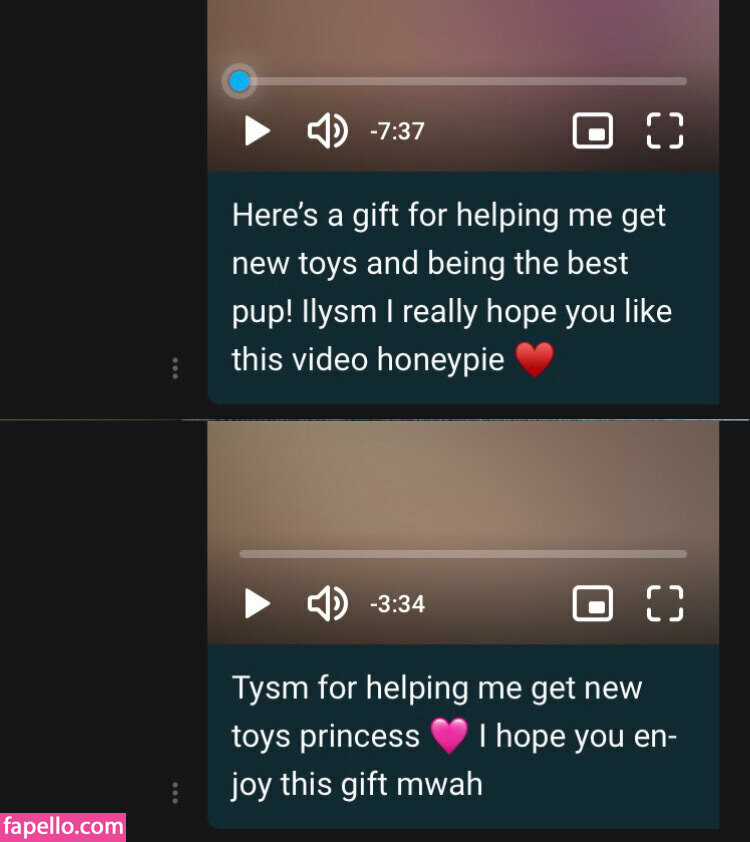Open options for the princess message
The image size is (750, 842).
(x=175, y=793)
